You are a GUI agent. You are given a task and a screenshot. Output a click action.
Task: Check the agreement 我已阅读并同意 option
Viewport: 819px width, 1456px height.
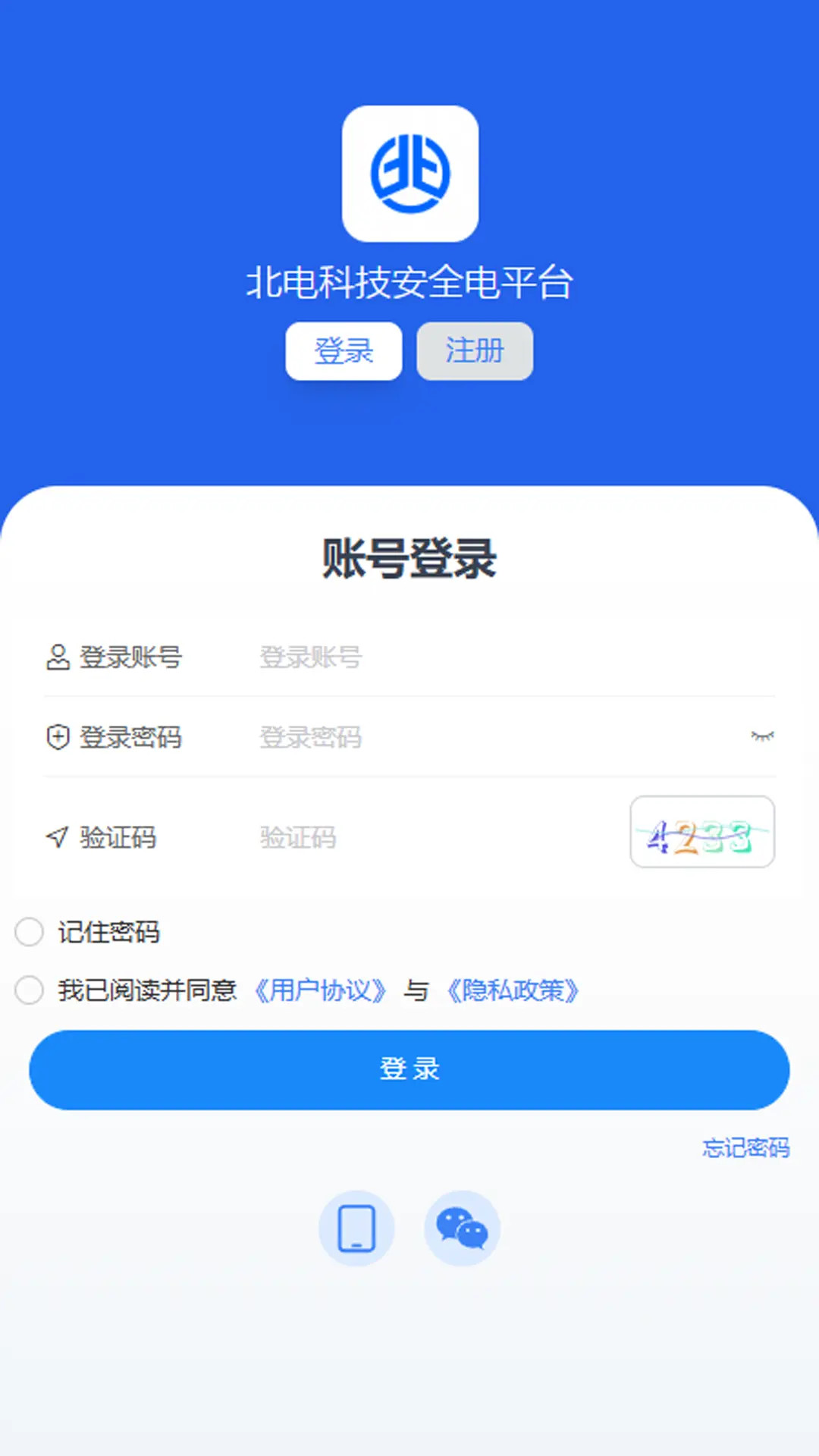point(29,990)
